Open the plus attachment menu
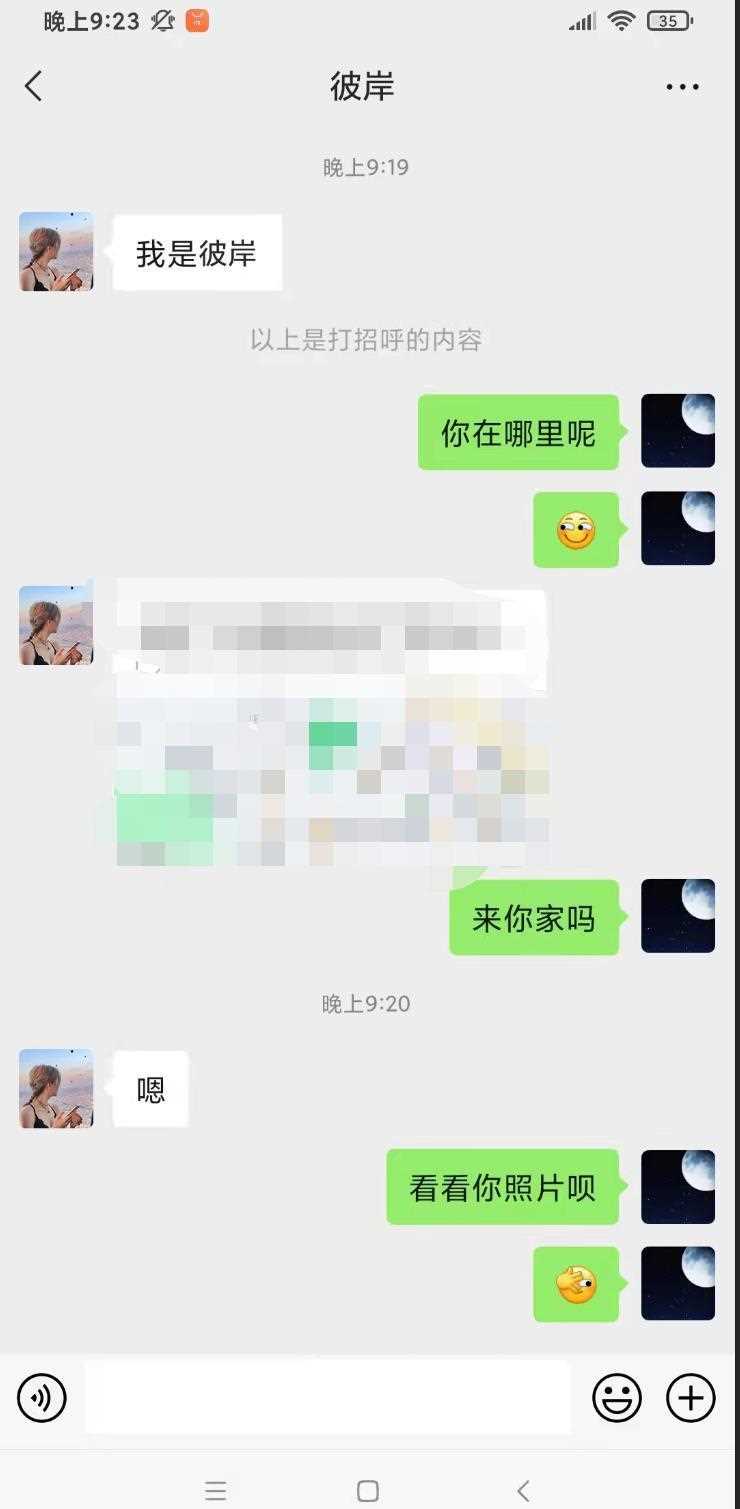 pyautogui.click(x=691, y=1397)
